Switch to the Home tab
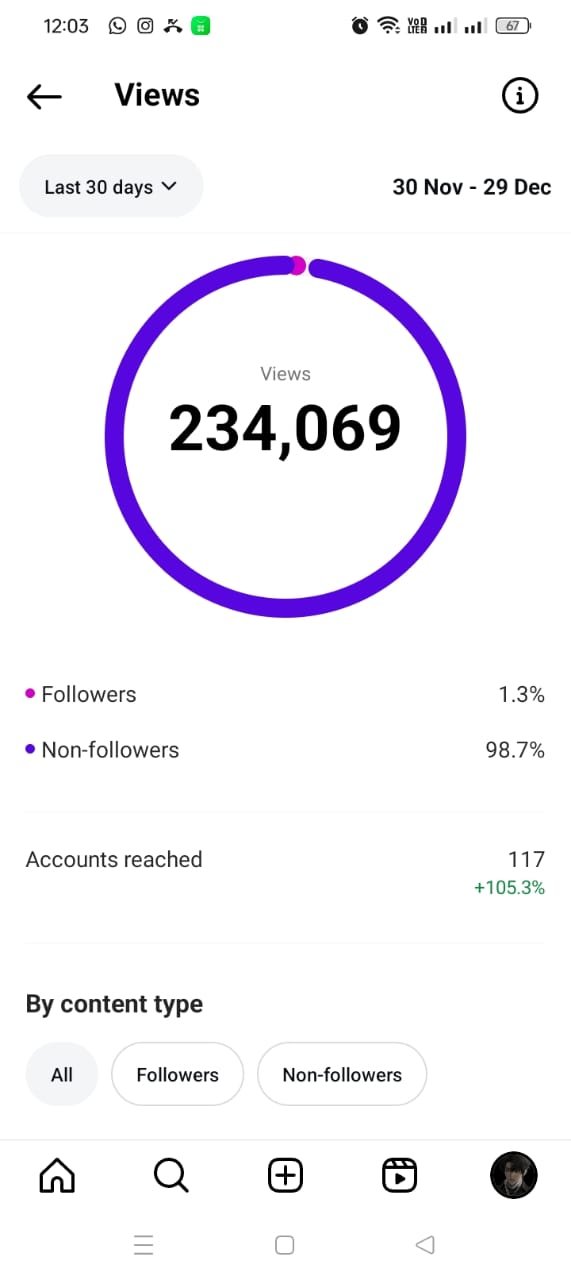571x1280 pixels. click(57, 1175)
